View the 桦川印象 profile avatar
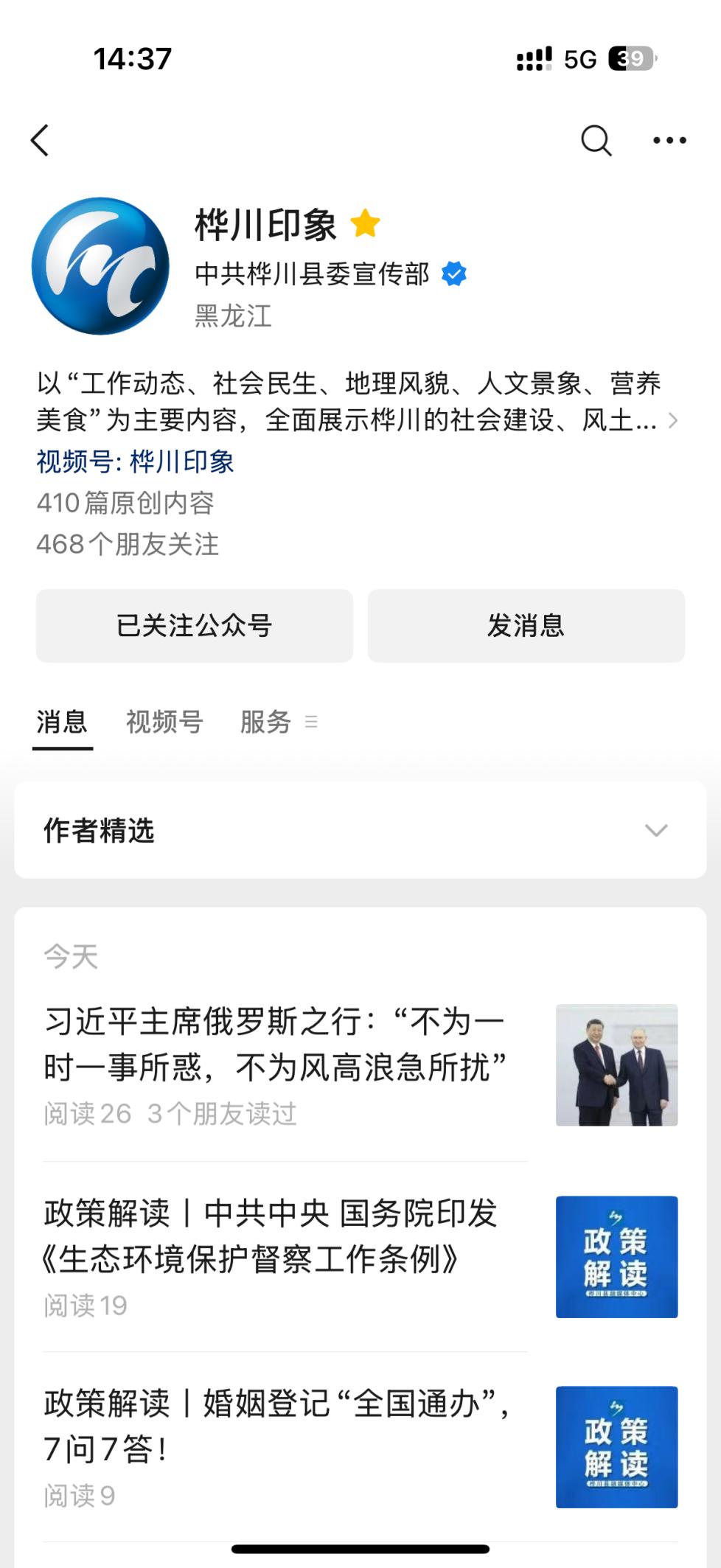The height and width of the screenshot is (1568, 721). pos(100,265)
